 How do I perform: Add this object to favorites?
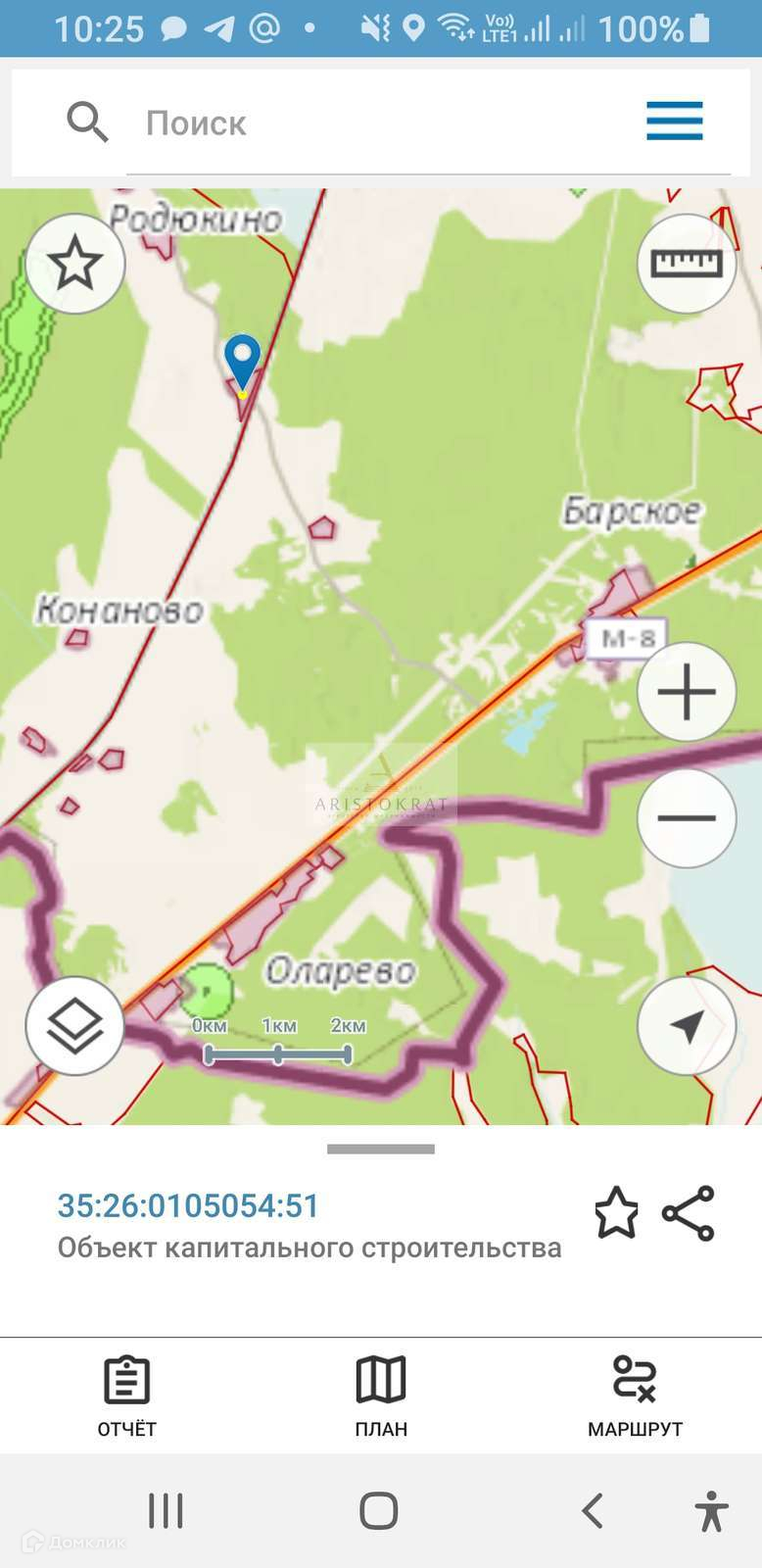(616, 1213)
